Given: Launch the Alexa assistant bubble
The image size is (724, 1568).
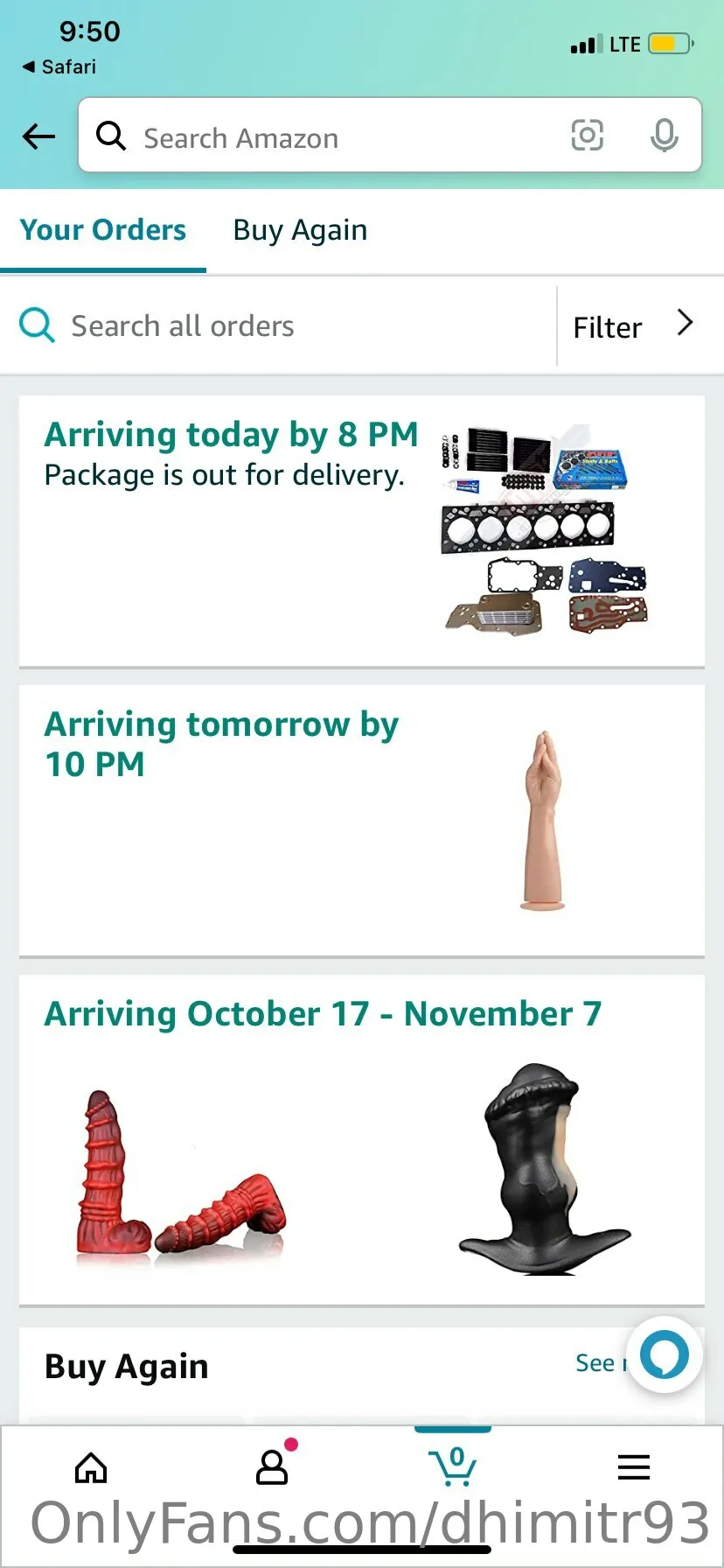Looking at the screenshot, I should click(665, 1354).
